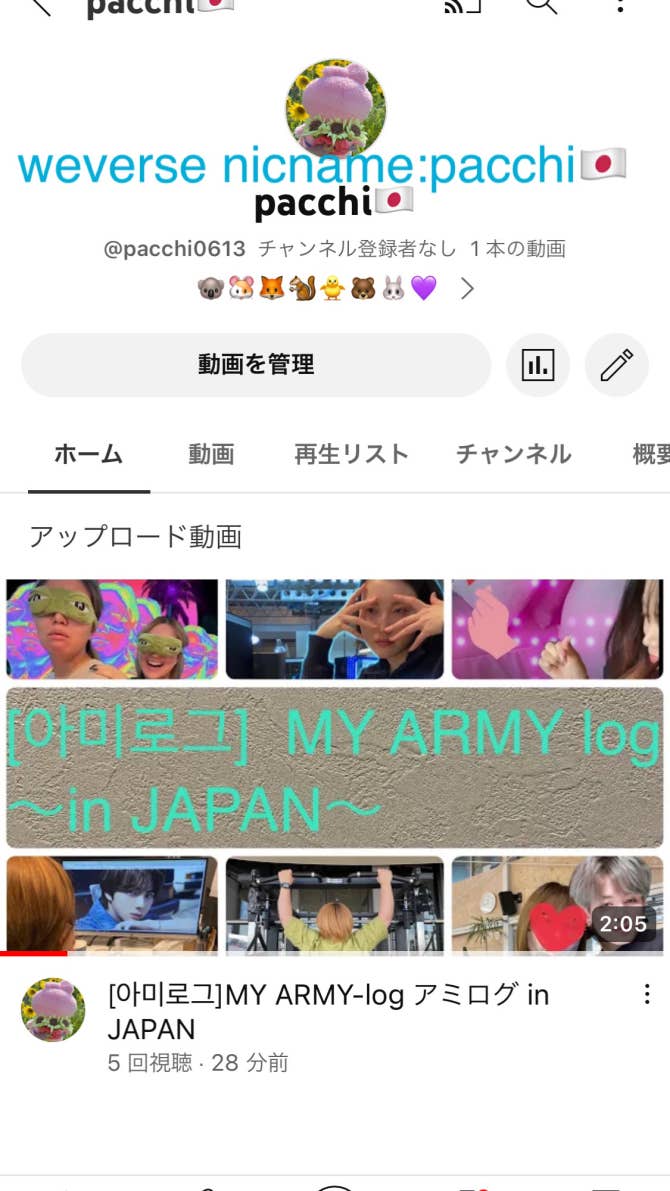The image size is (670, 1191).
Task: Switch to the 再生リスト tab
Action: click(x=351, y=454)
